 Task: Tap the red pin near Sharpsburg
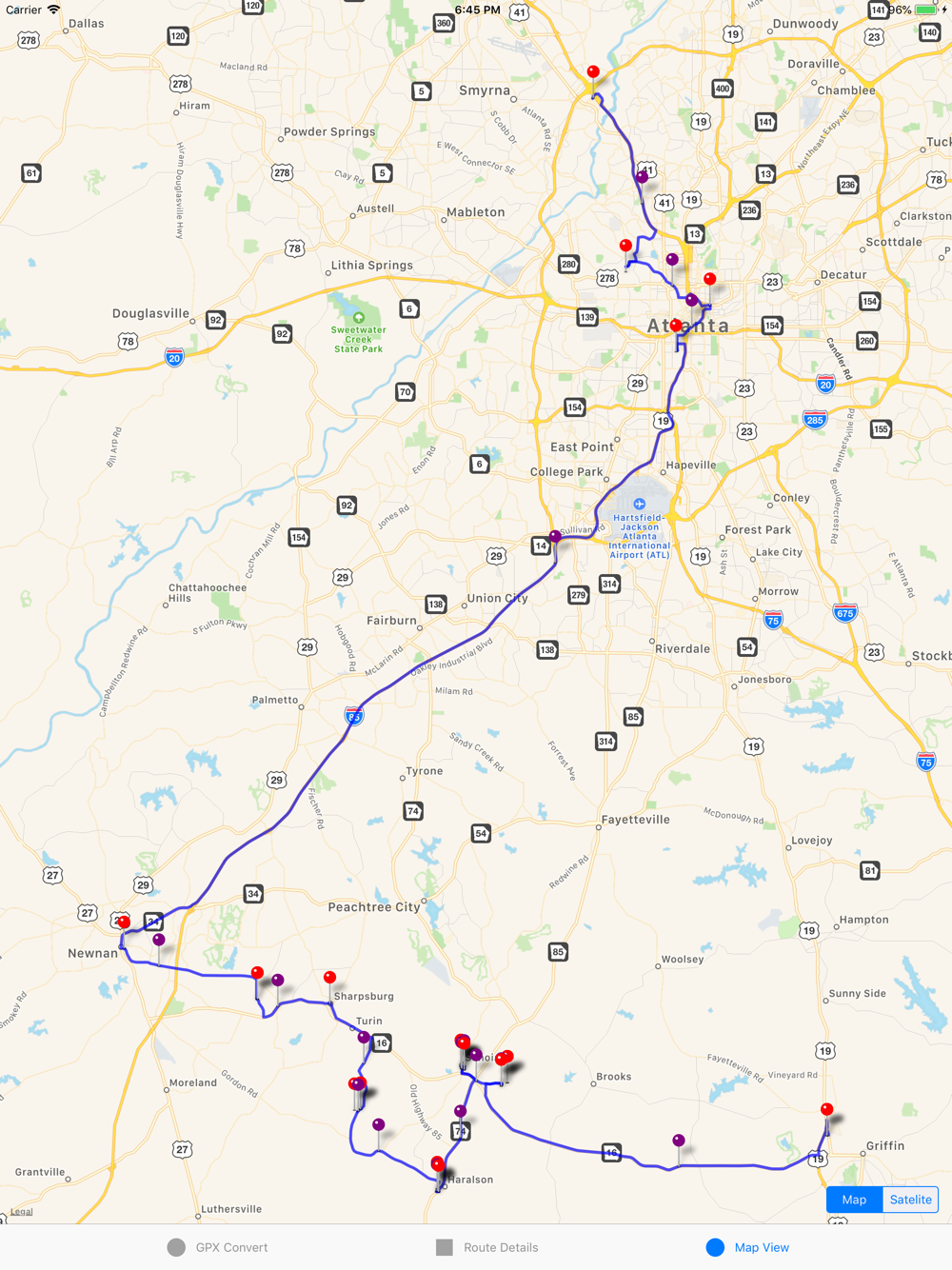point(329,978)
